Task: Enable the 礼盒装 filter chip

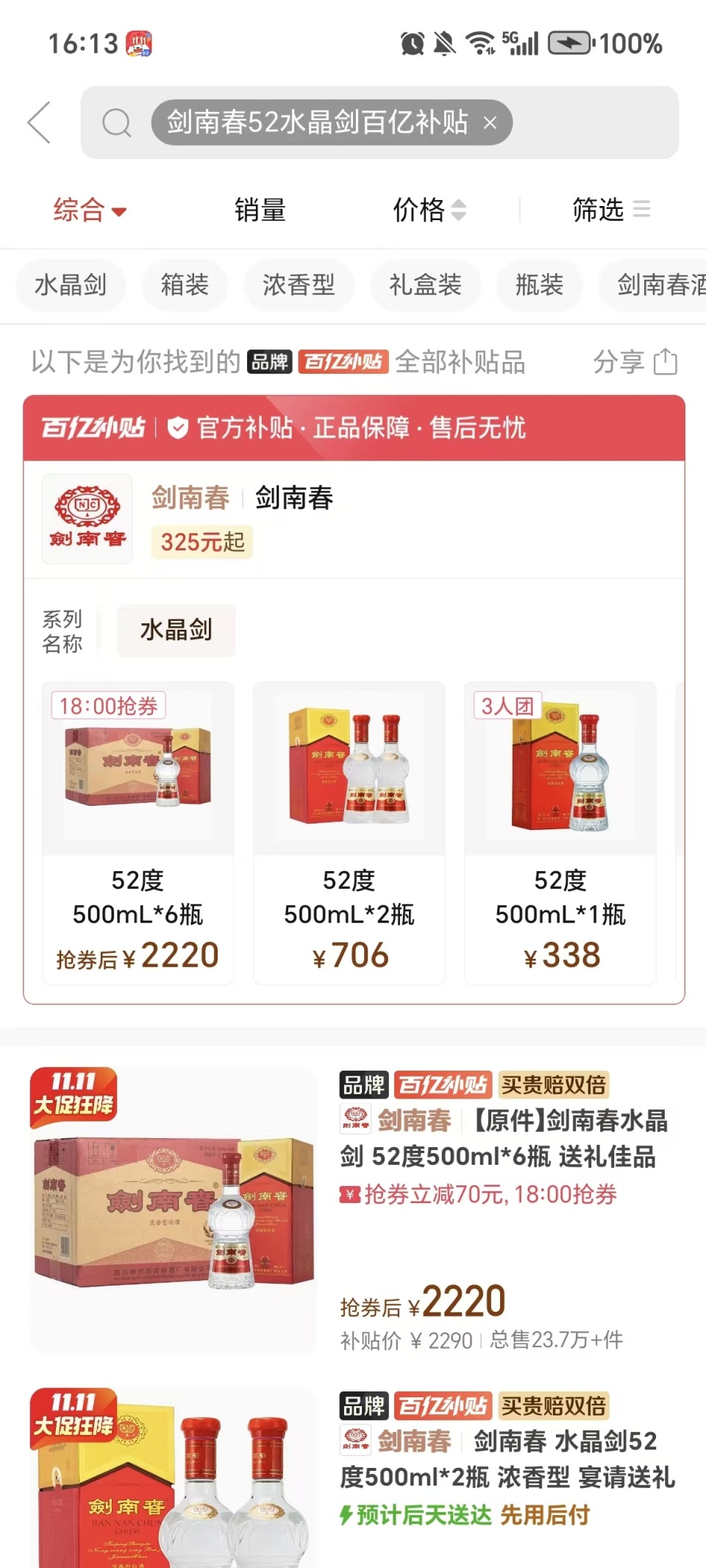Action: coord(425,285)
